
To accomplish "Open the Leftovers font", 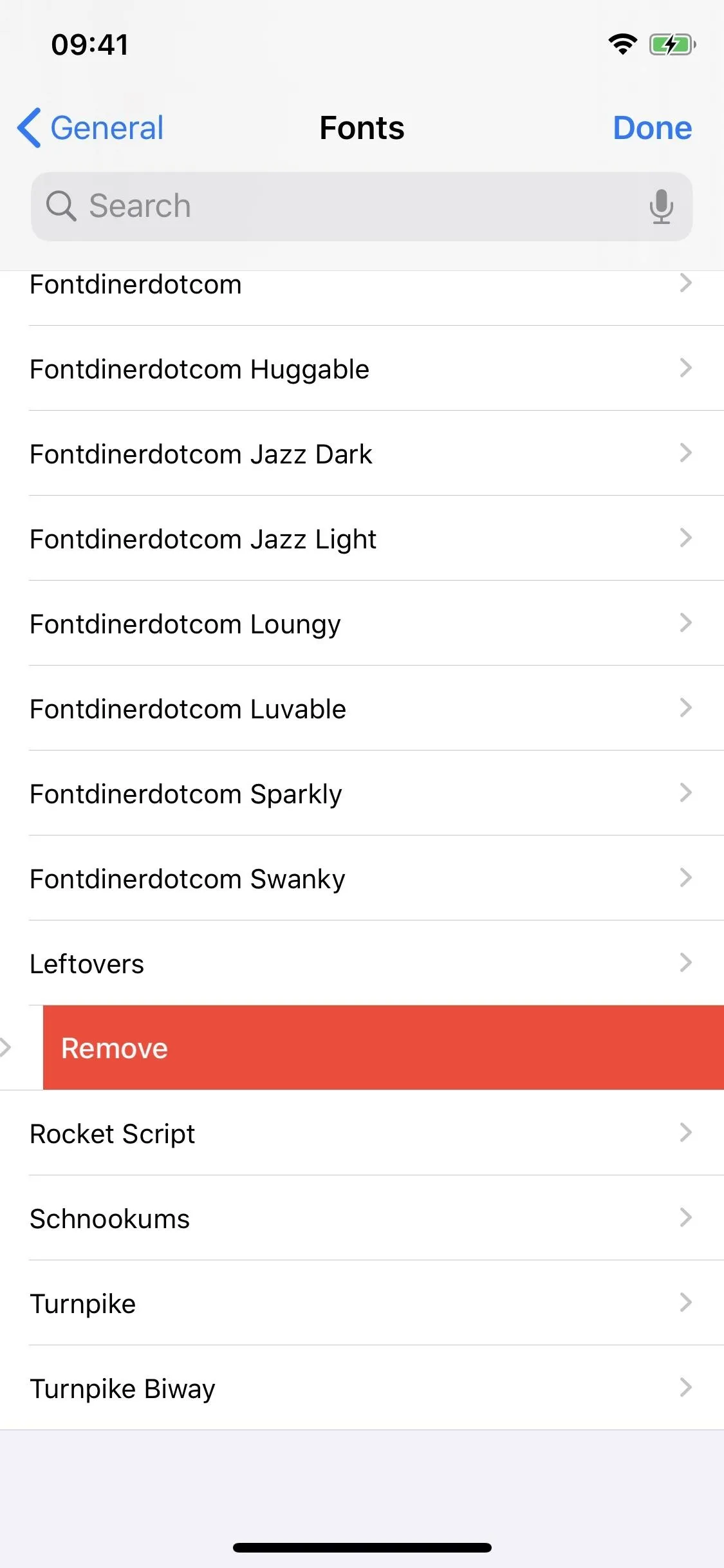I will click(362, 964).
